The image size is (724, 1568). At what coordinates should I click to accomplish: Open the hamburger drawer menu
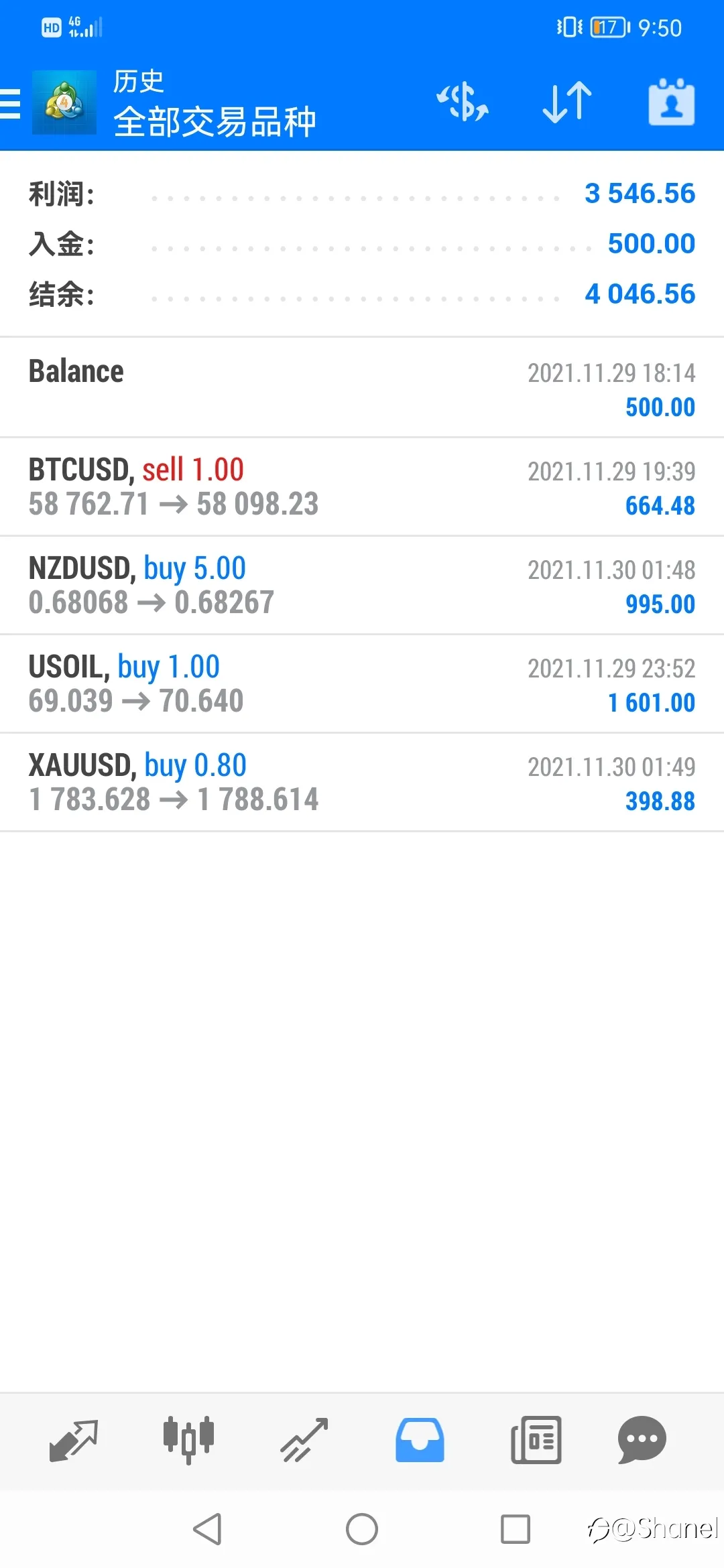(11, 104)
